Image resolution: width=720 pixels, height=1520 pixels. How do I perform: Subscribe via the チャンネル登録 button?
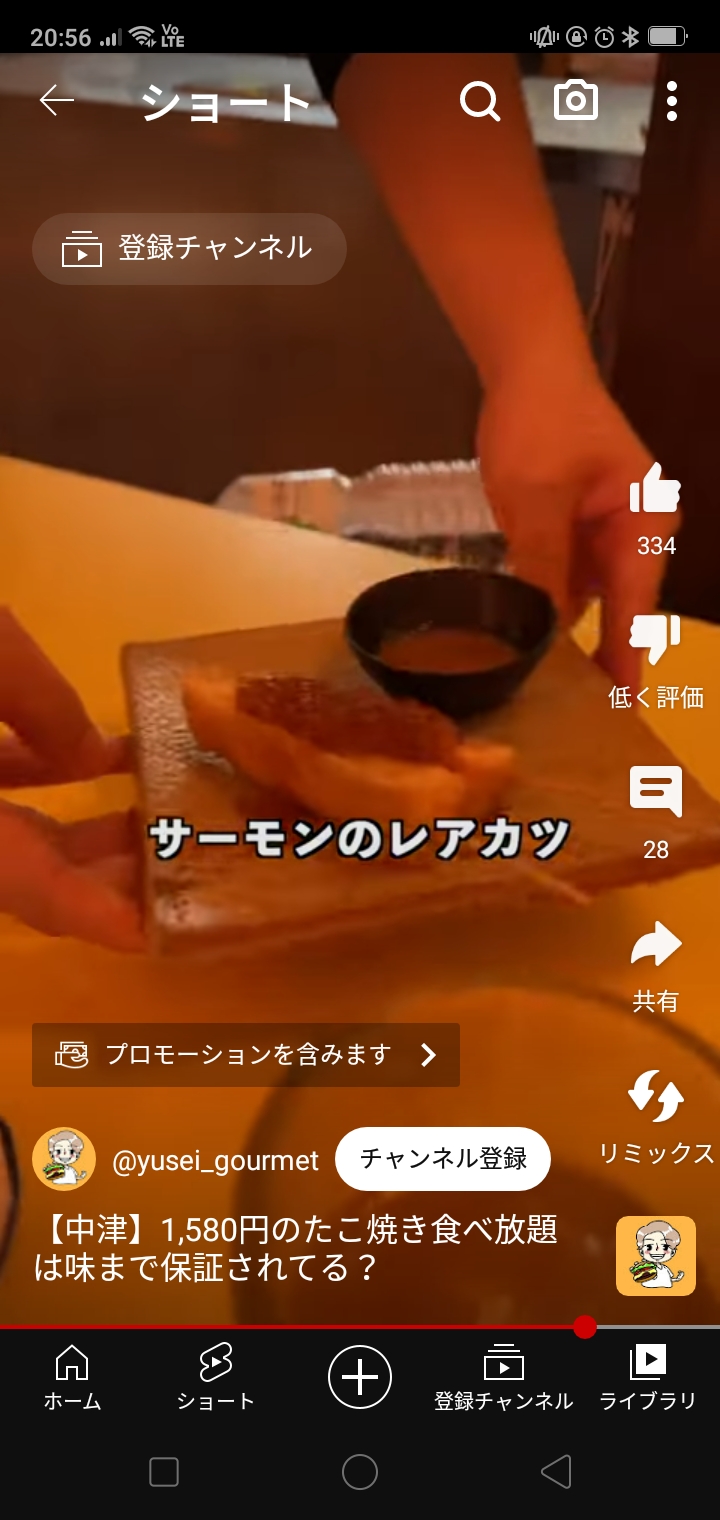[x=442, y=1158]
